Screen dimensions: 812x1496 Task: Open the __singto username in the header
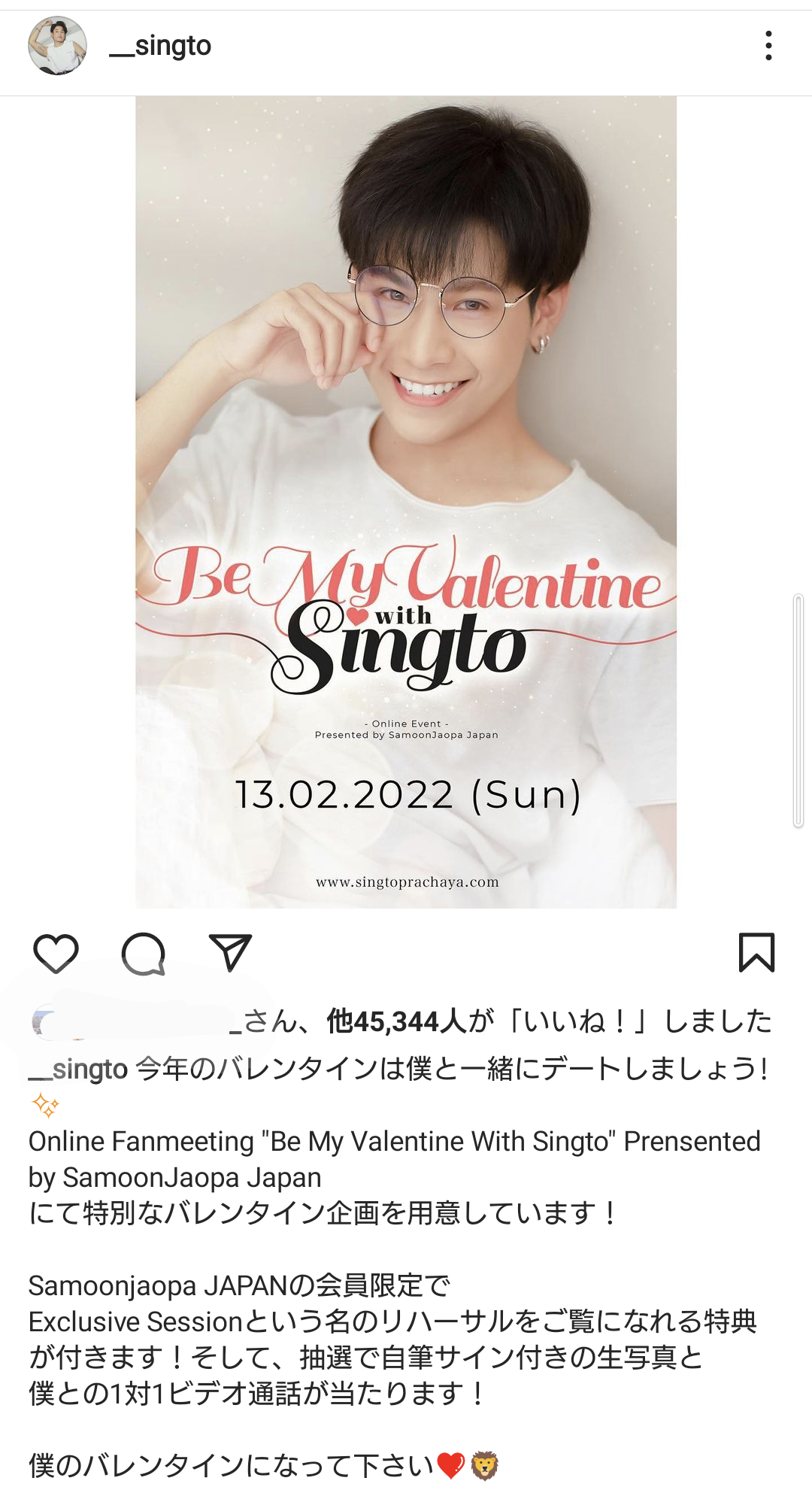tap(160, 47)
